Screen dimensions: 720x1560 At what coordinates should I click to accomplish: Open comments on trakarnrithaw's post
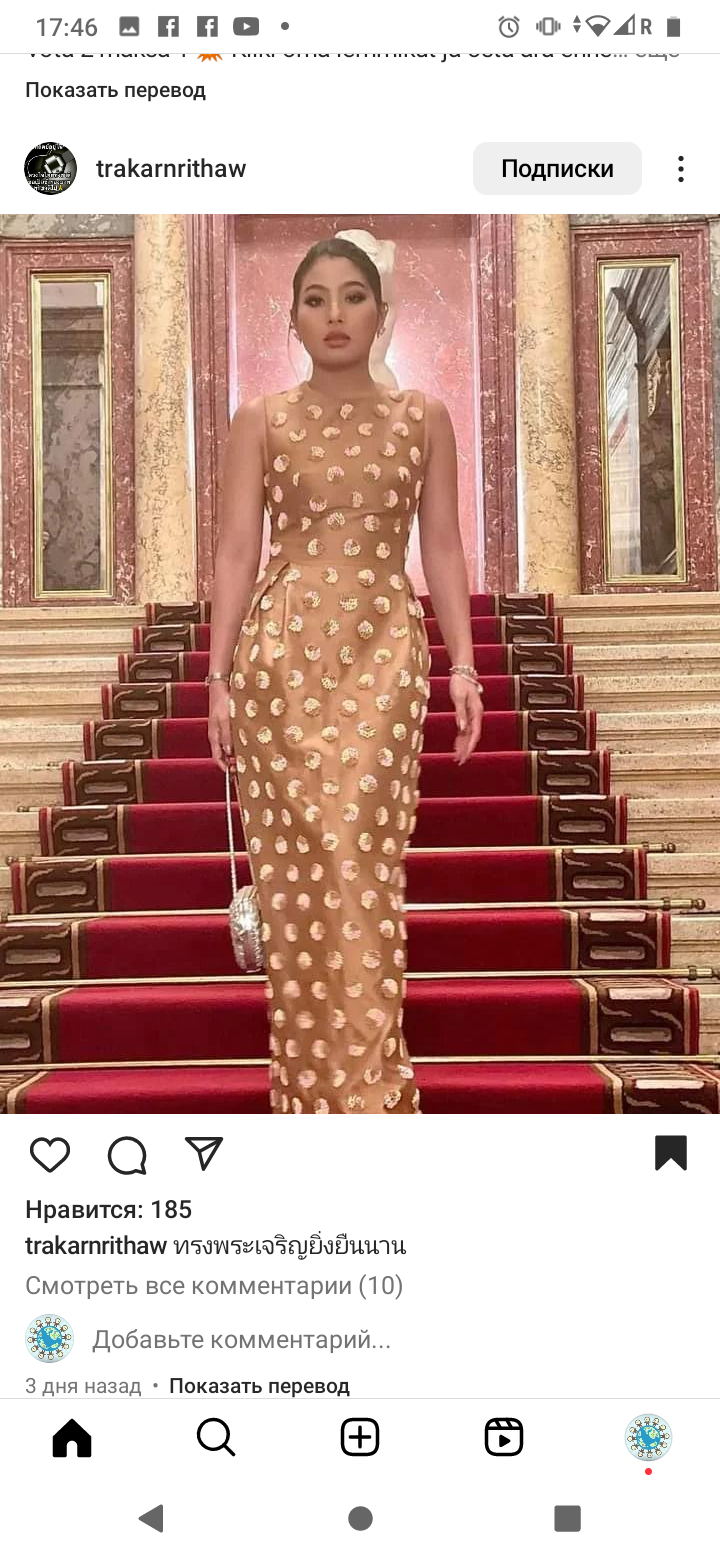point(127,1154)
